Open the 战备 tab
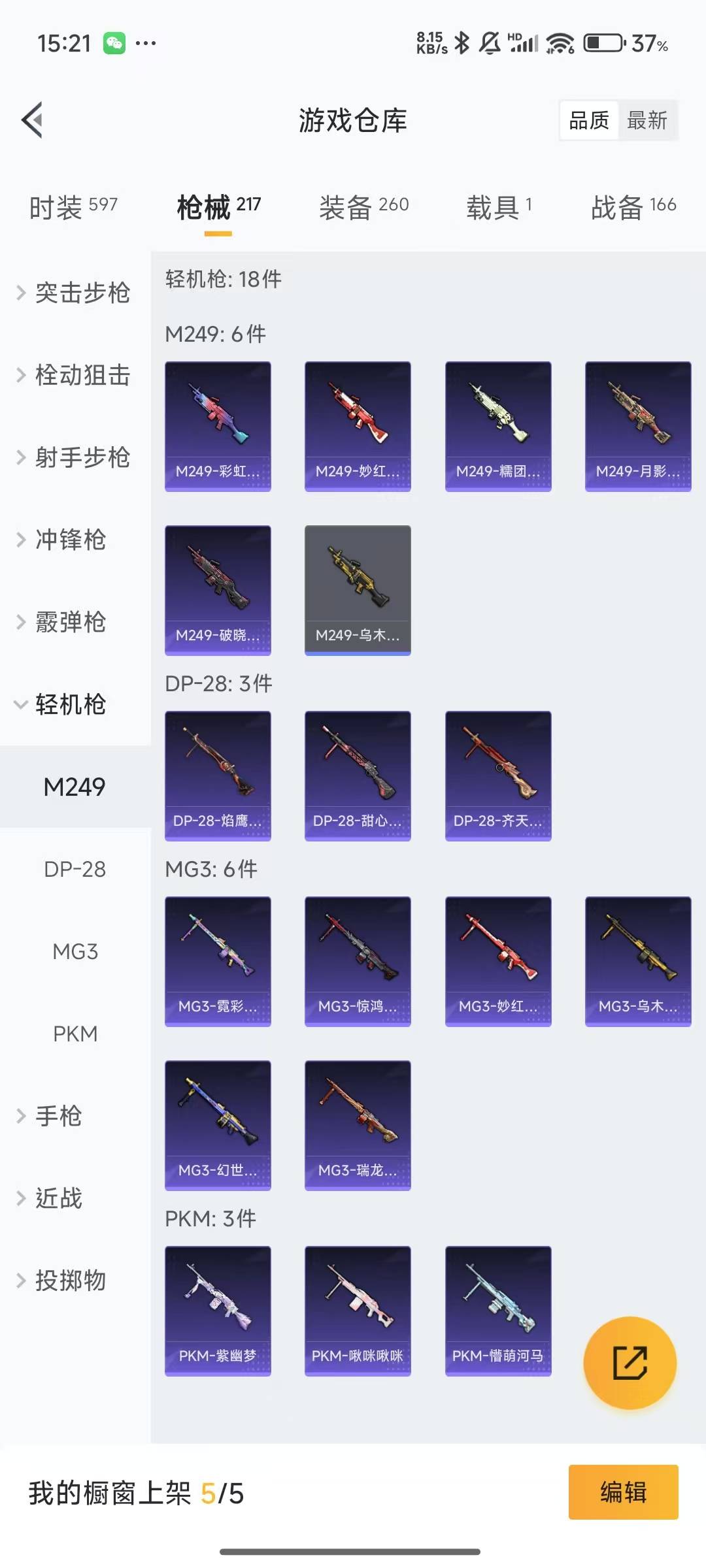The width and height of the screenshot is (706, 1568). 633,207
